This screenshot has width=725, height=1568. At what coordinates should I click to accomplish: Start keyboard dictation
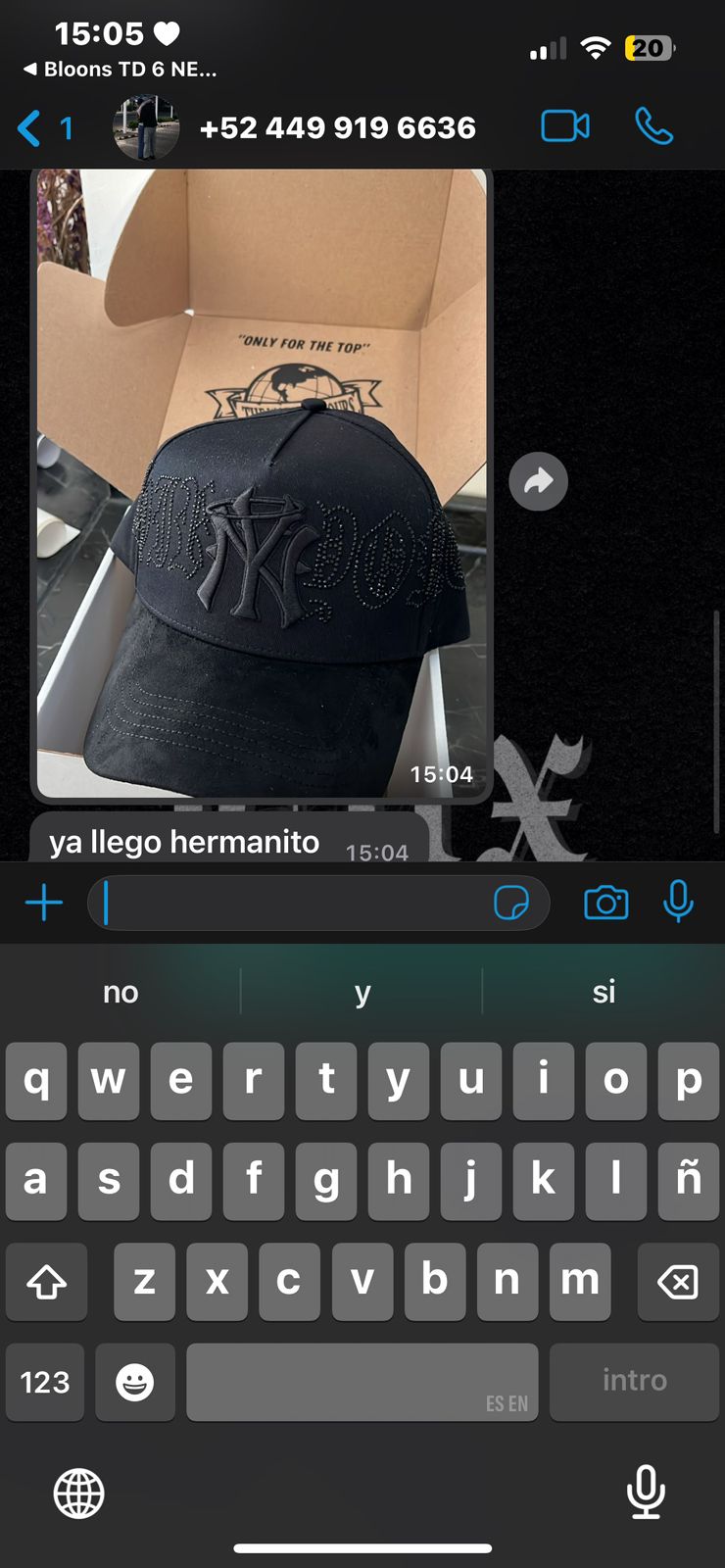coord(646,1492)
